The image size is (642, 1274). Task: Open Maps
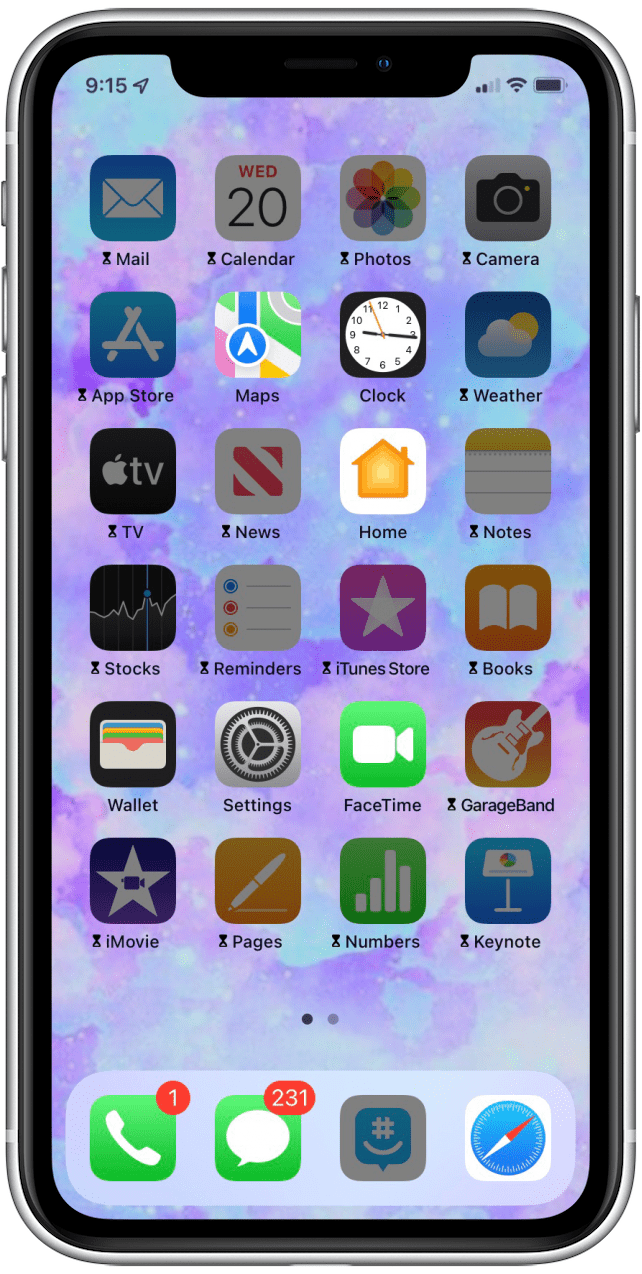click(258, 335)
